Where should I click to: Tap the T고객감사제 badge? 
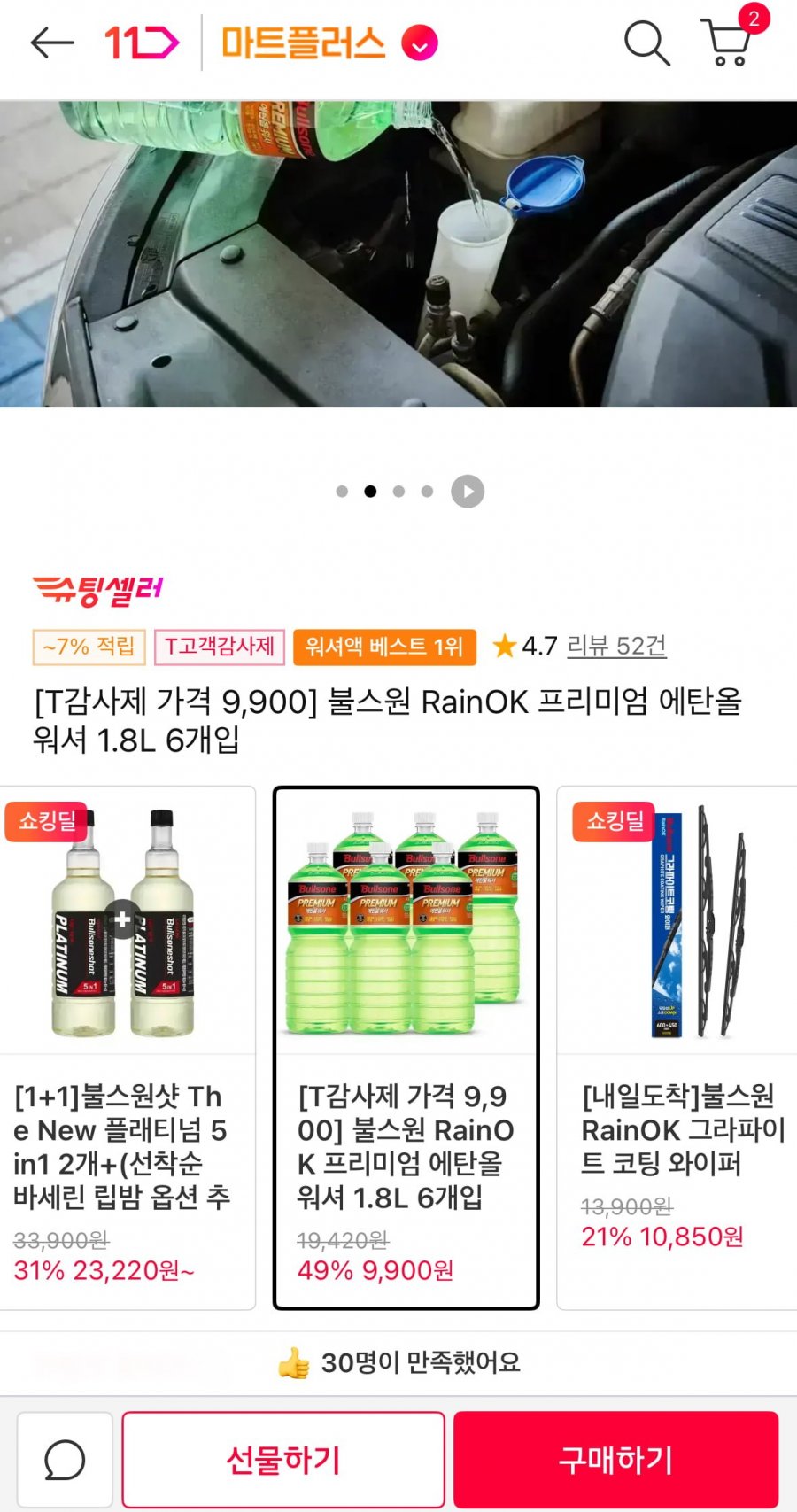[x=220, y=647]
